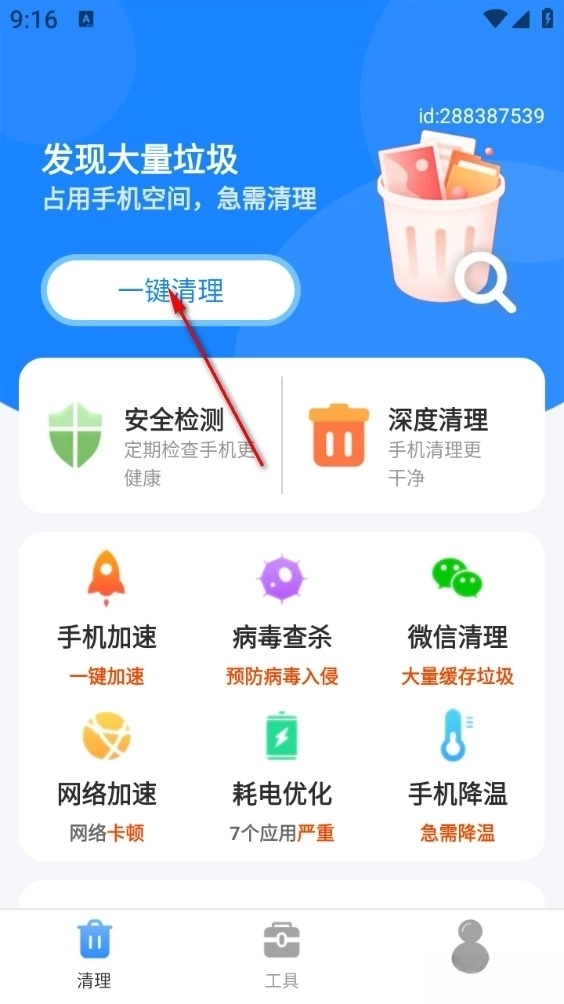The height and width of the screenshot is (1004, 564).
Task: Select 网络加速 network boost
Action: pyautogui.click(x=107, y=776)
